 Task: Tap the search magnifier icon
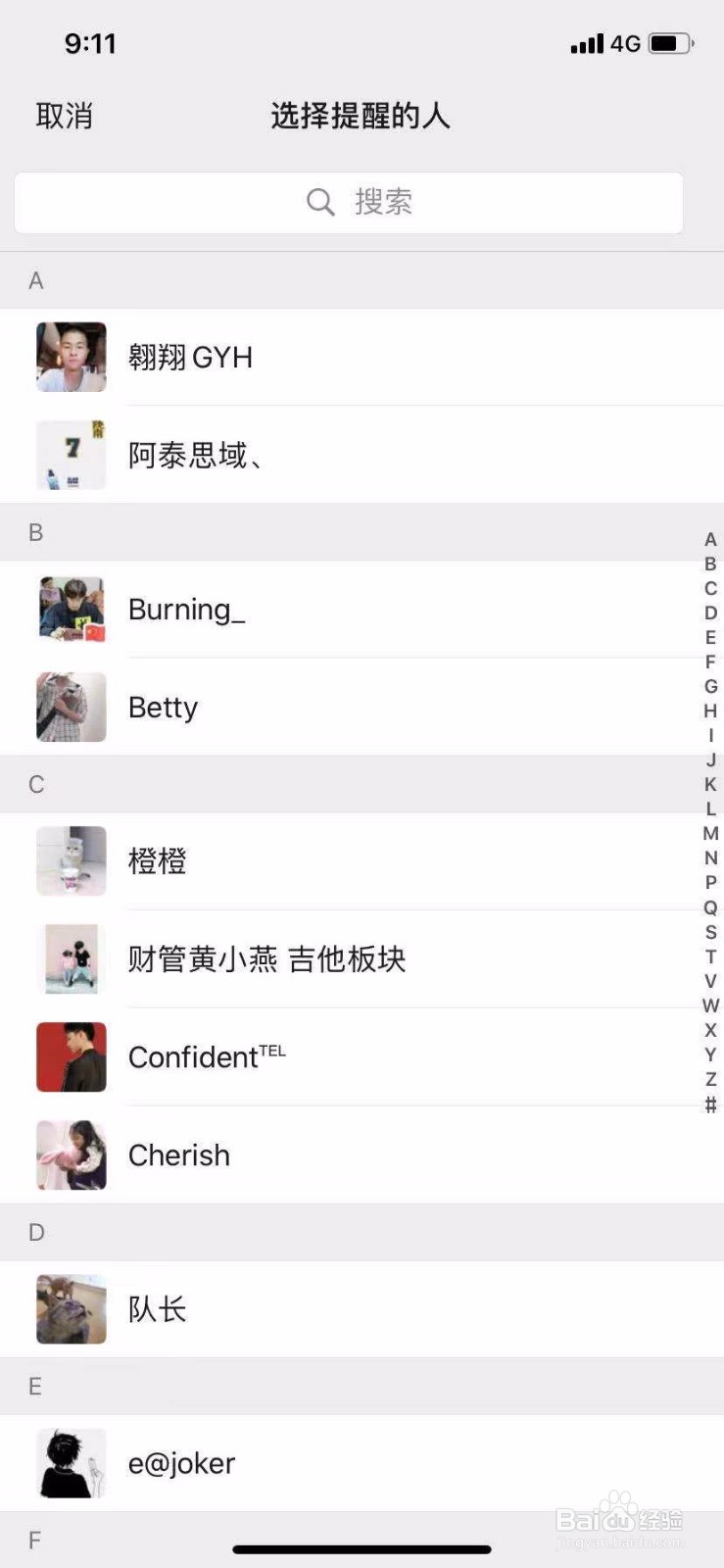coord(320,202)
